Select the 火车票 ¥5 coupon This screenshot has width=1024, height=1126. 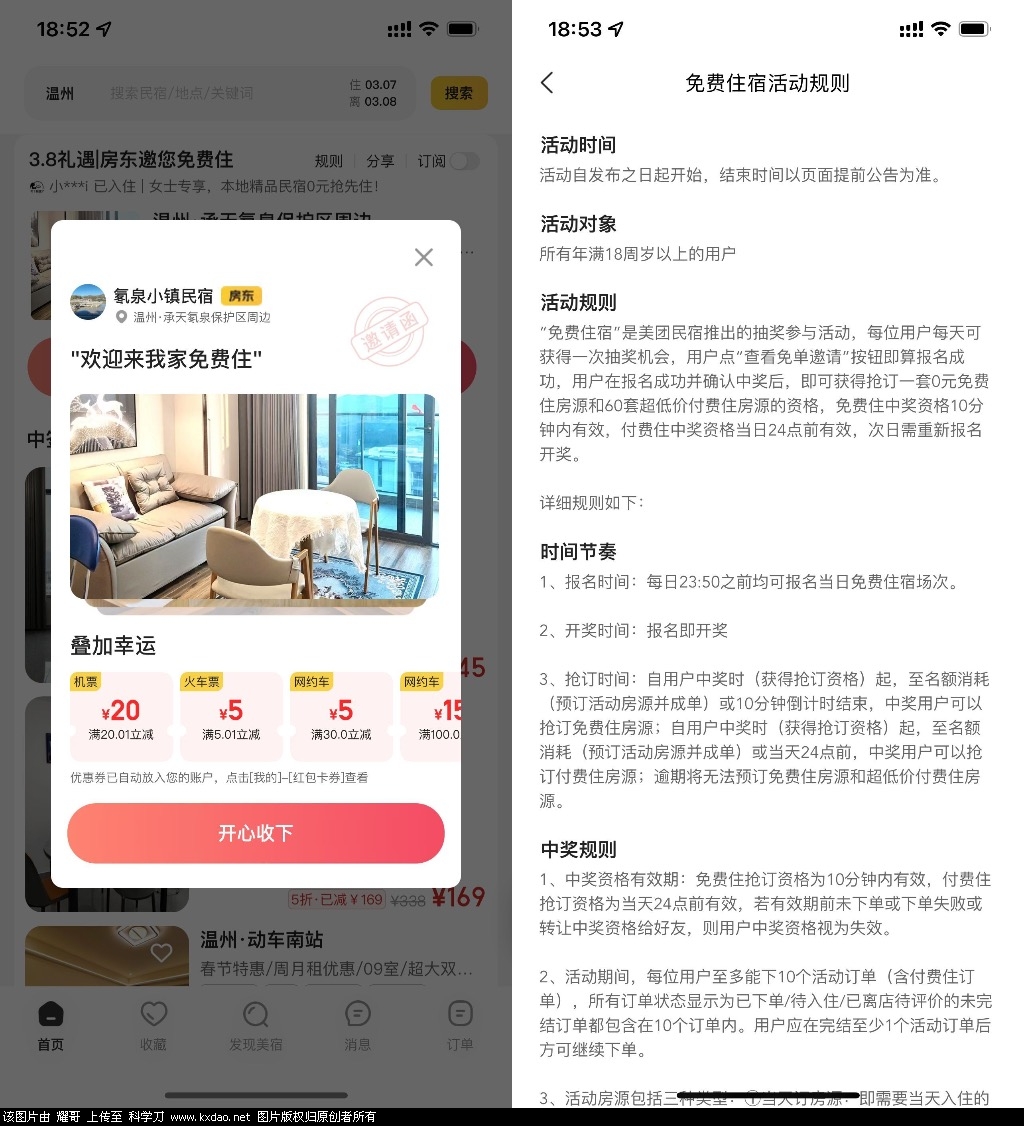point(231,717)
